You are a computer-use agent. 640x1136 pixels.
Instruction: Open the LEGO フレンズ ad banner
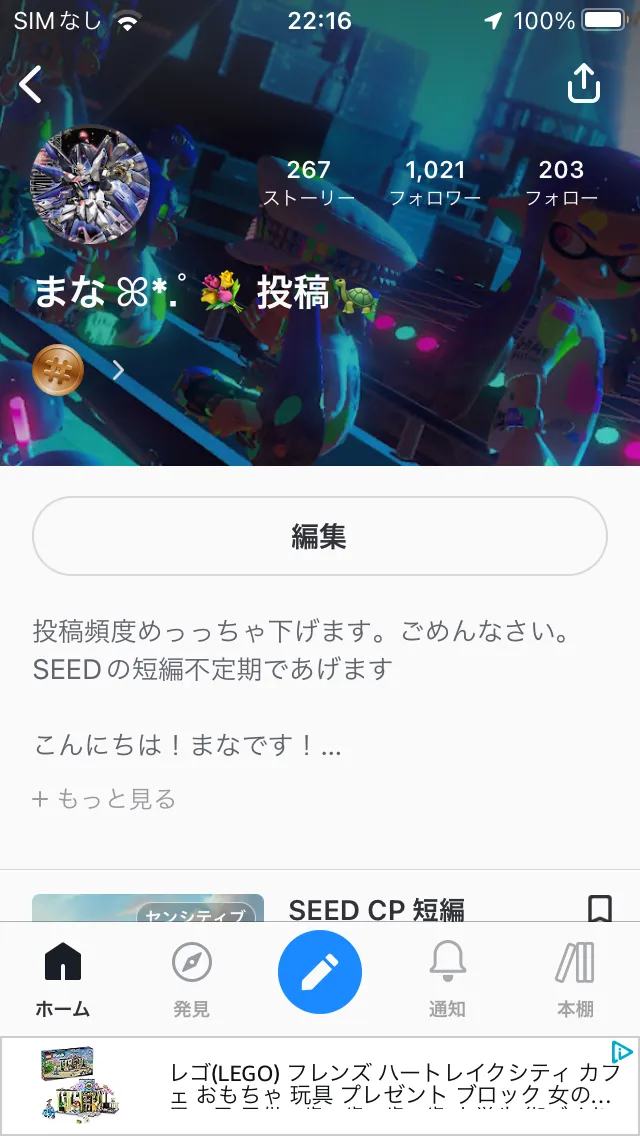[320, 1085]
